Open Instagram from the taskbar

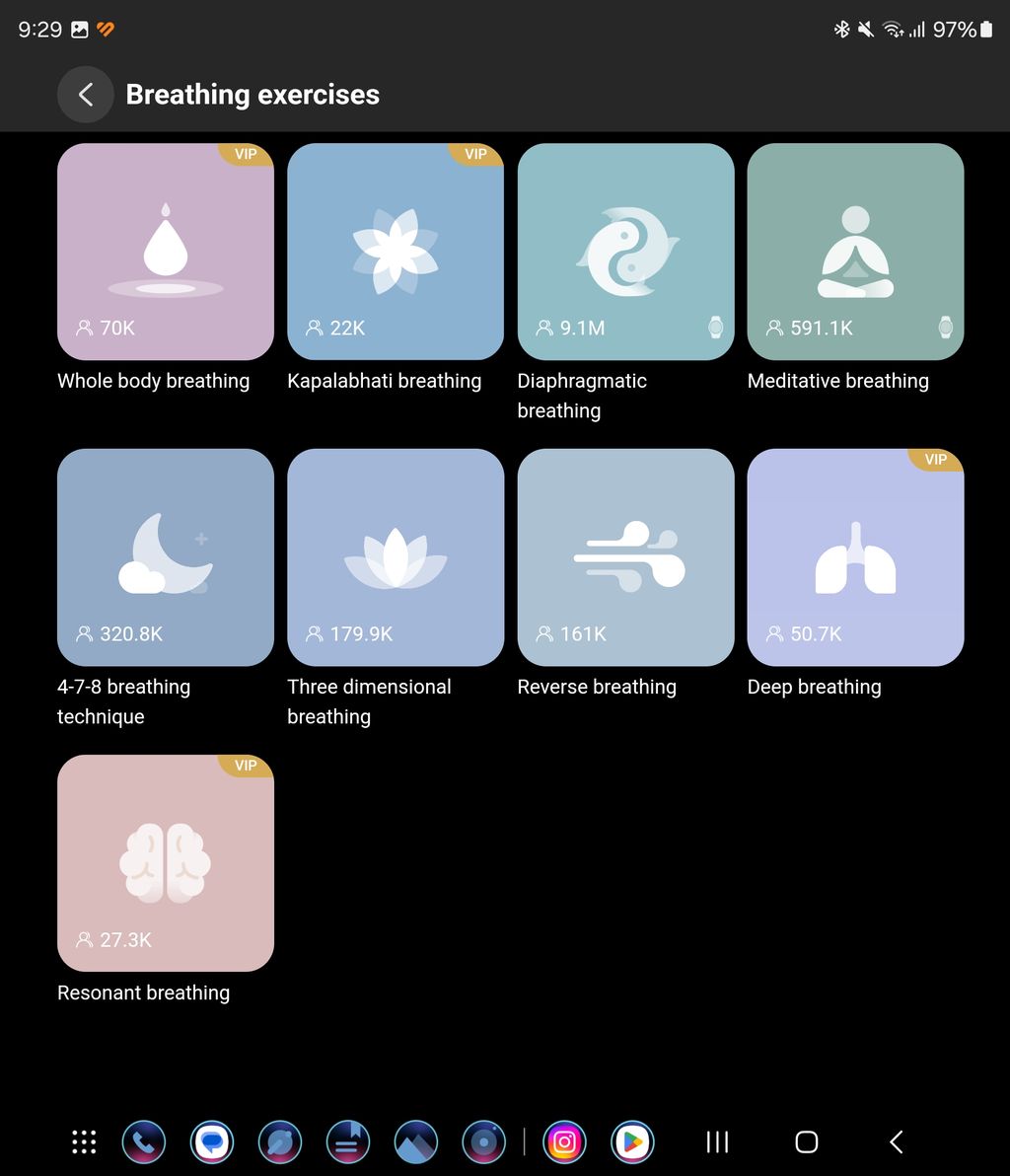pyautogui.click(x=564, y=1142)
